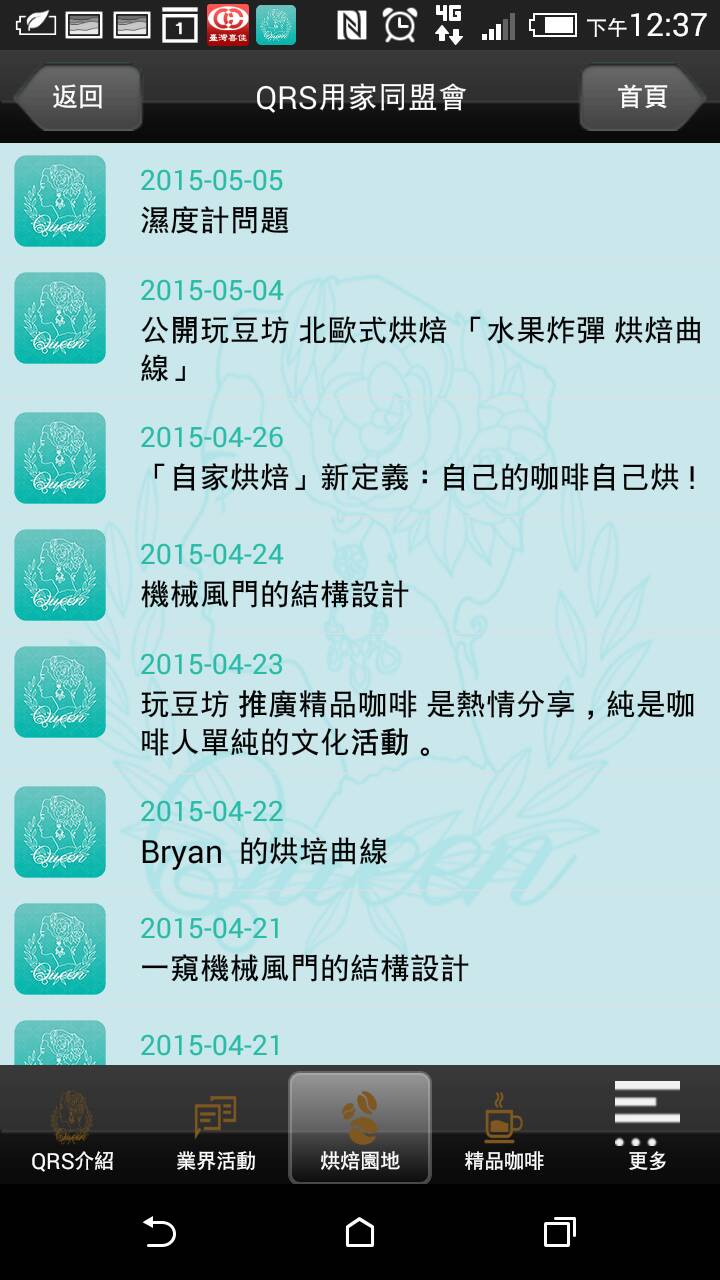Open 機械風門的結構設計 from 2015-04-24

tap(360, 575)
